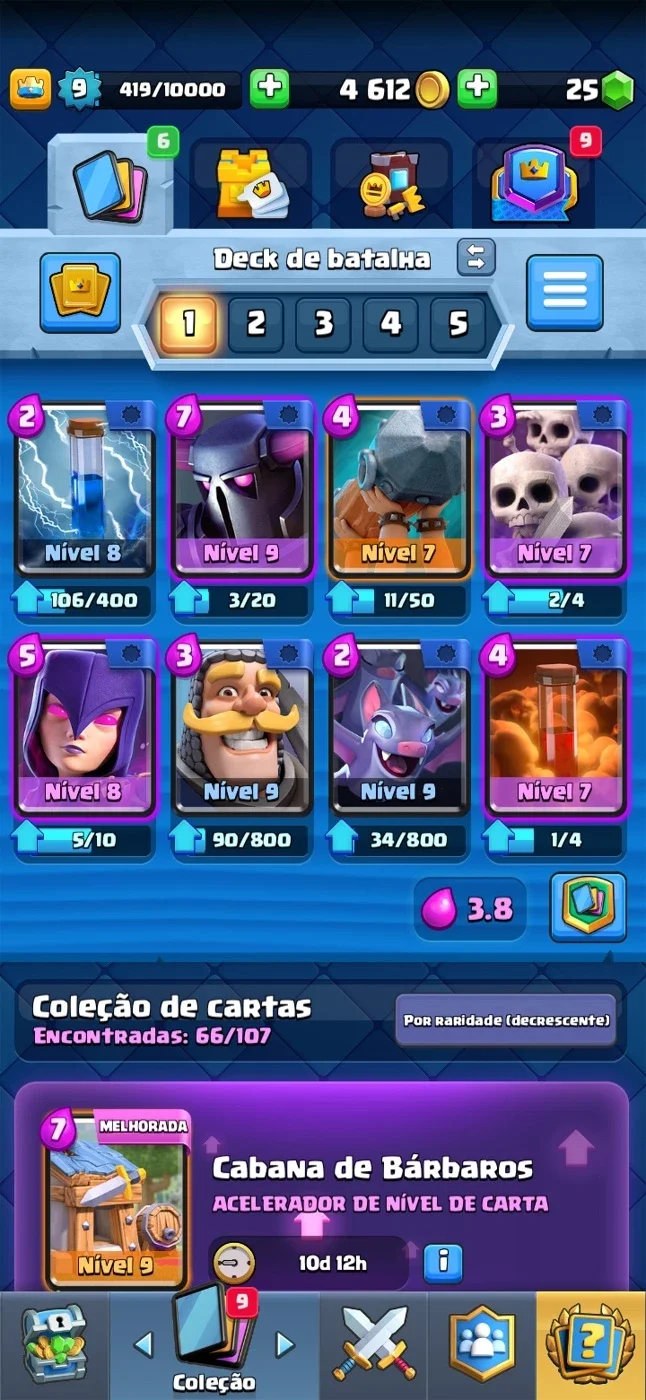The width and height of the screenshot is (646, 1400).
Task: Change sorting from Por raridade (decrescente)
Action: pos(507,1020)
